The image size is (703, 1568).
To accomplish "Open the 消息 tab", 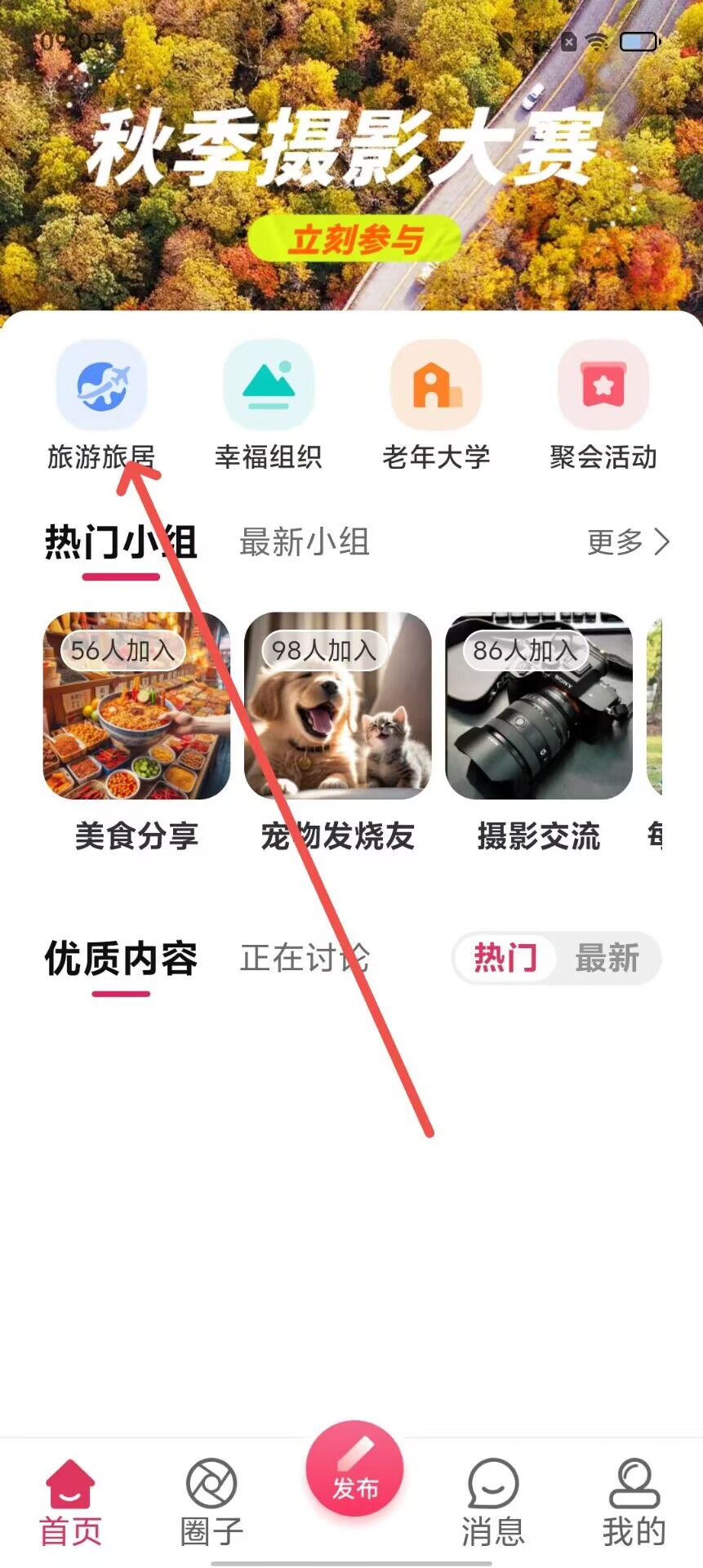I will (x=492, y=1501).
